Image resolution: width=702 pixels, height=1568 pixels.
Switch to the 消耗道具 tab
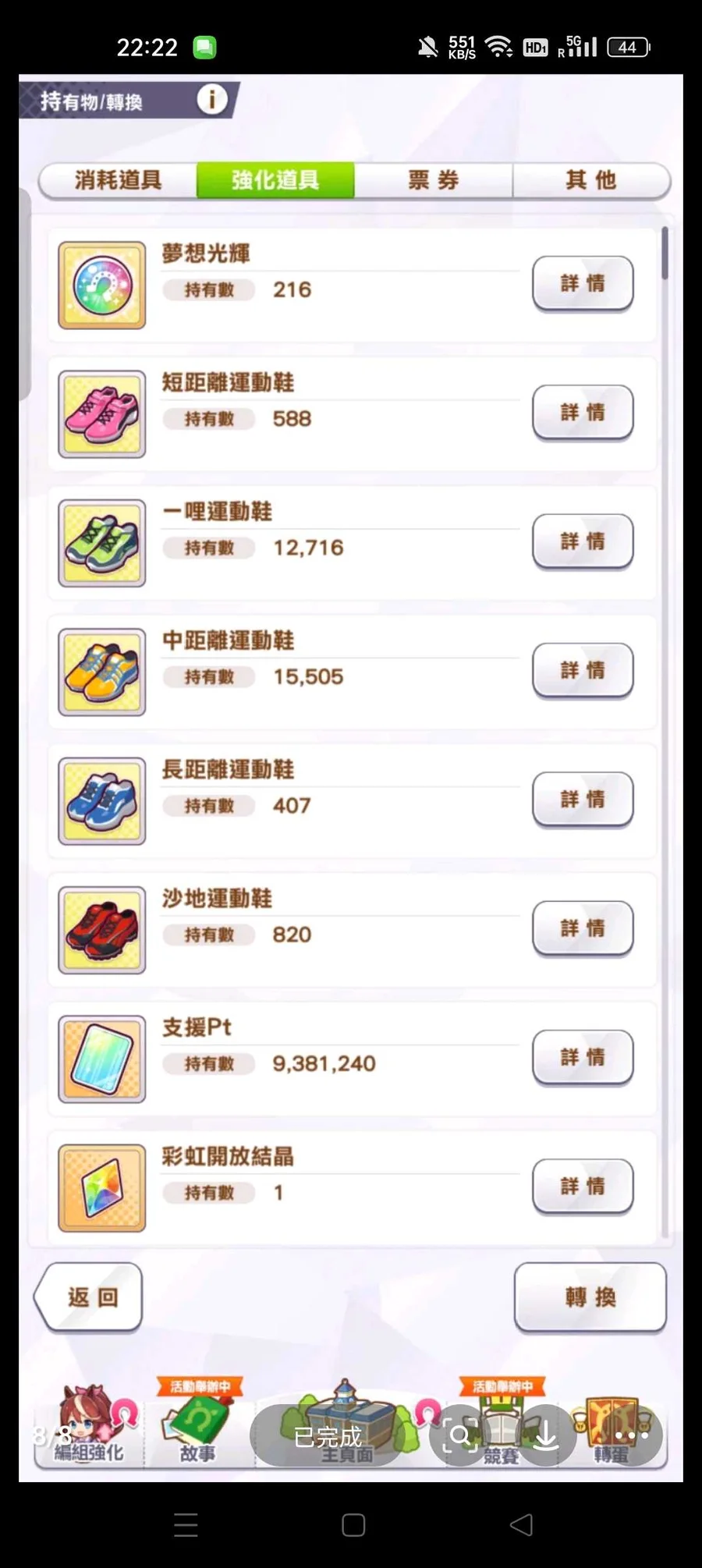pyautogui.click(x=119, y=180)
